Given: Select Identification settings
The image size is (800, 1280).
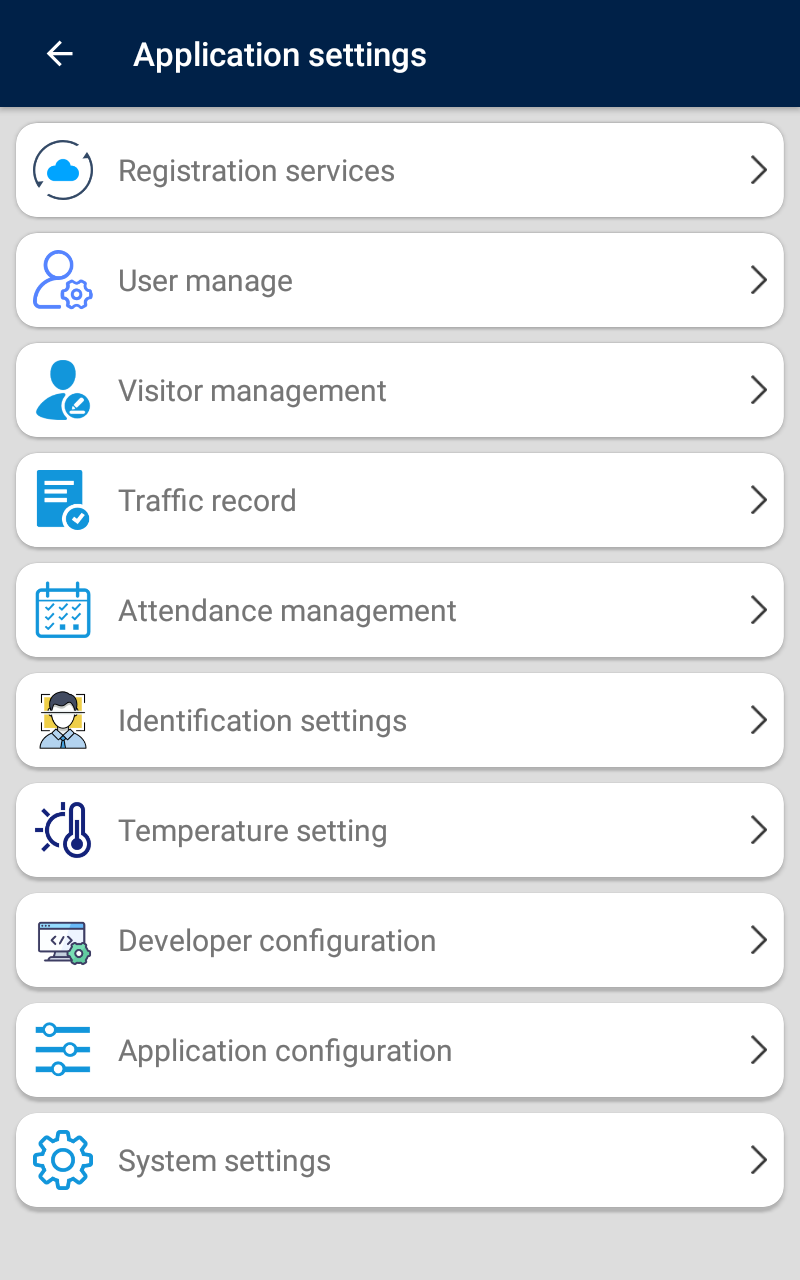Looking at the screenshot, I should [x=400, y=720].
